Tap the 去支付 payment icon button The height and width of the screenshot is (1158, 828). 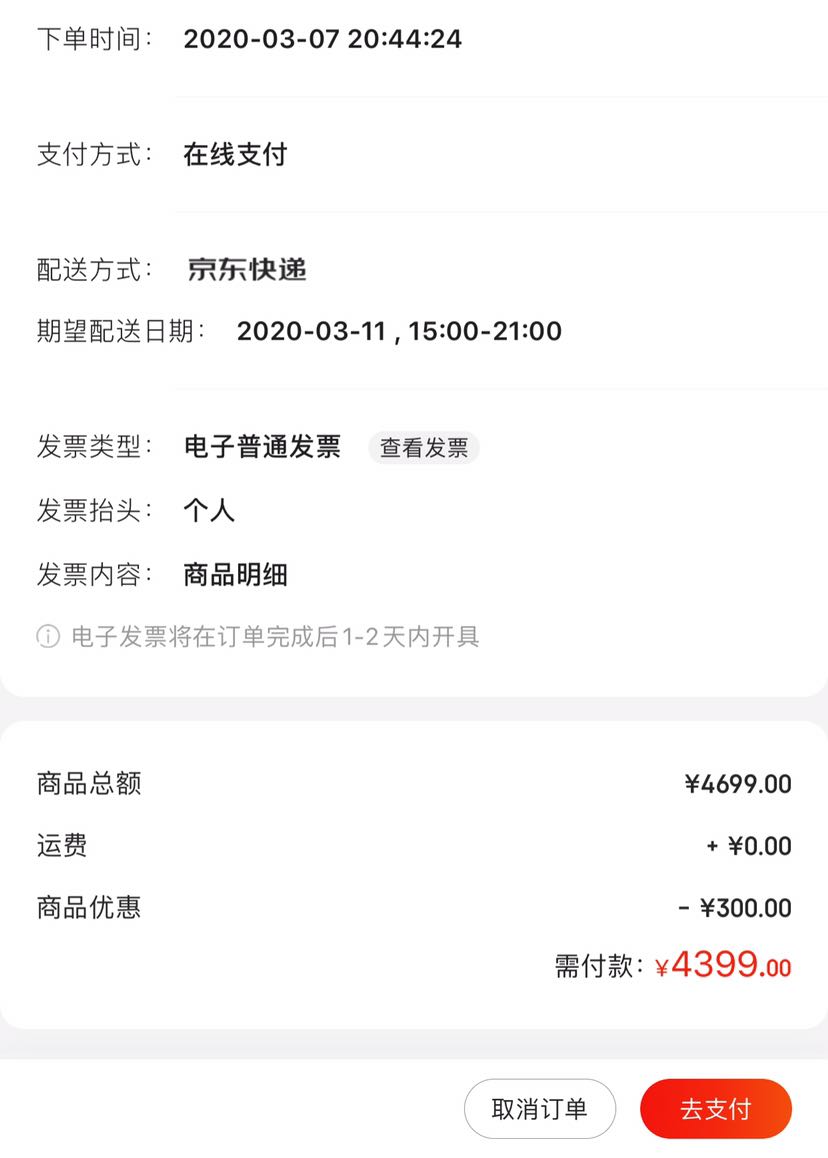(715, 1108)
